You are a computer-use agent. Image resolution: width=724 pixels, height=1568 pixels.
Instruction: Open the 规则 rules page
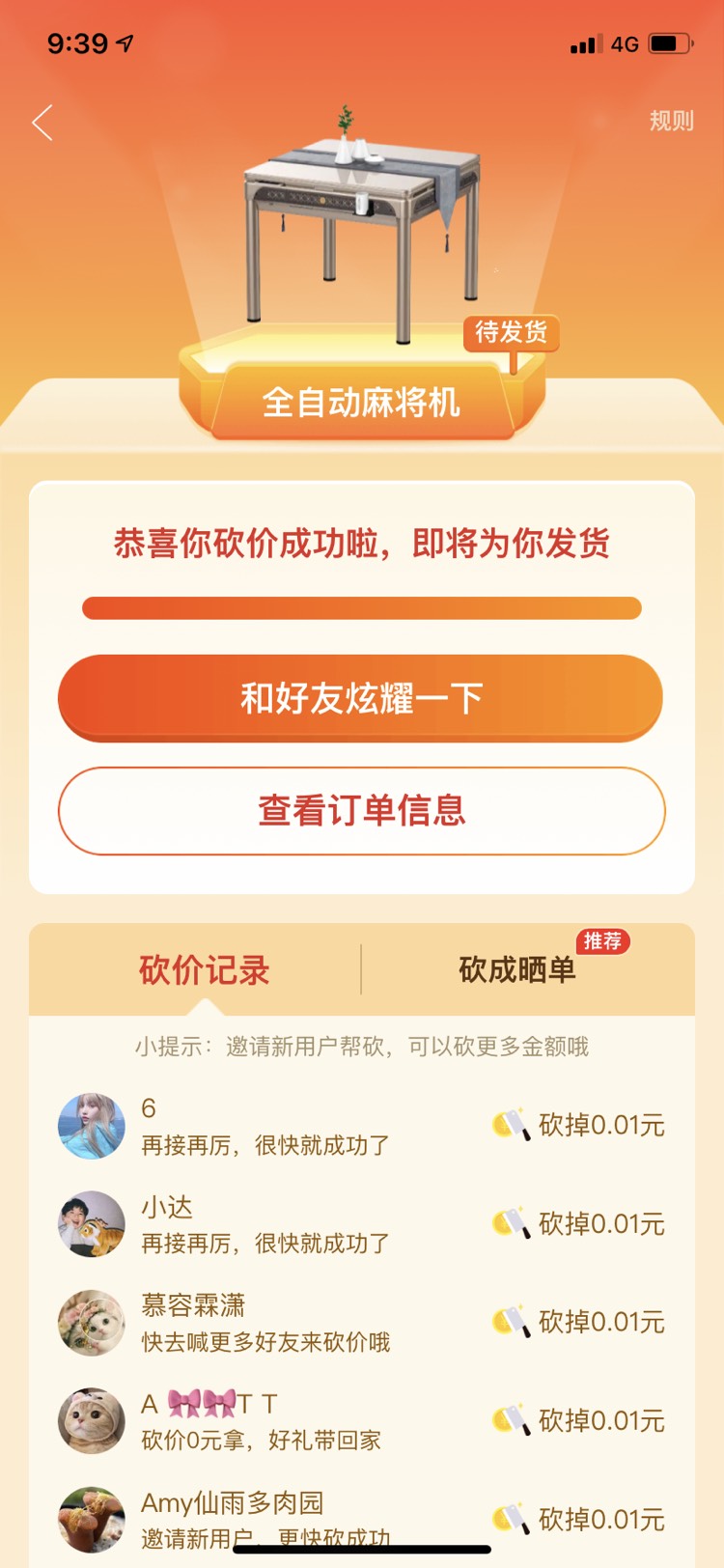671,121
